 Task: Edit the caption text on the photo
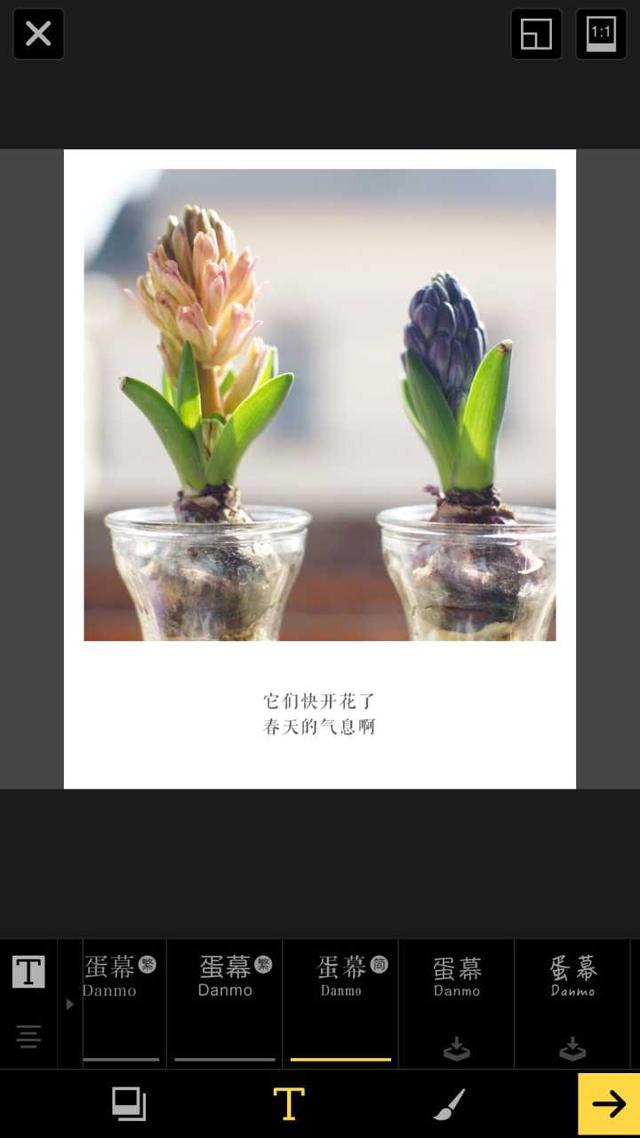coord(319,714)
